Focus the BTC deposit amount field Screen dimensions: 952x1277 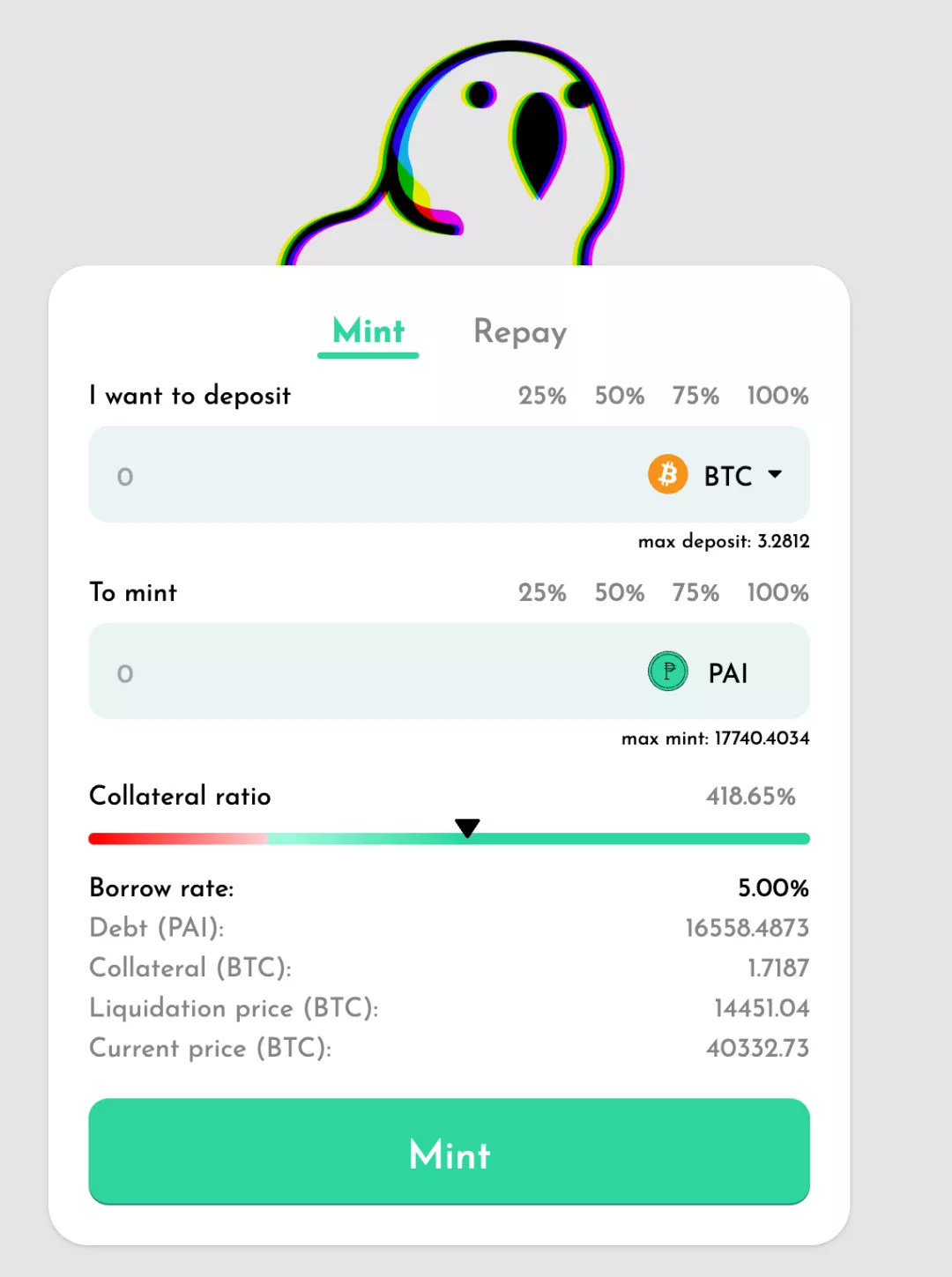click(x=353, y=476)
